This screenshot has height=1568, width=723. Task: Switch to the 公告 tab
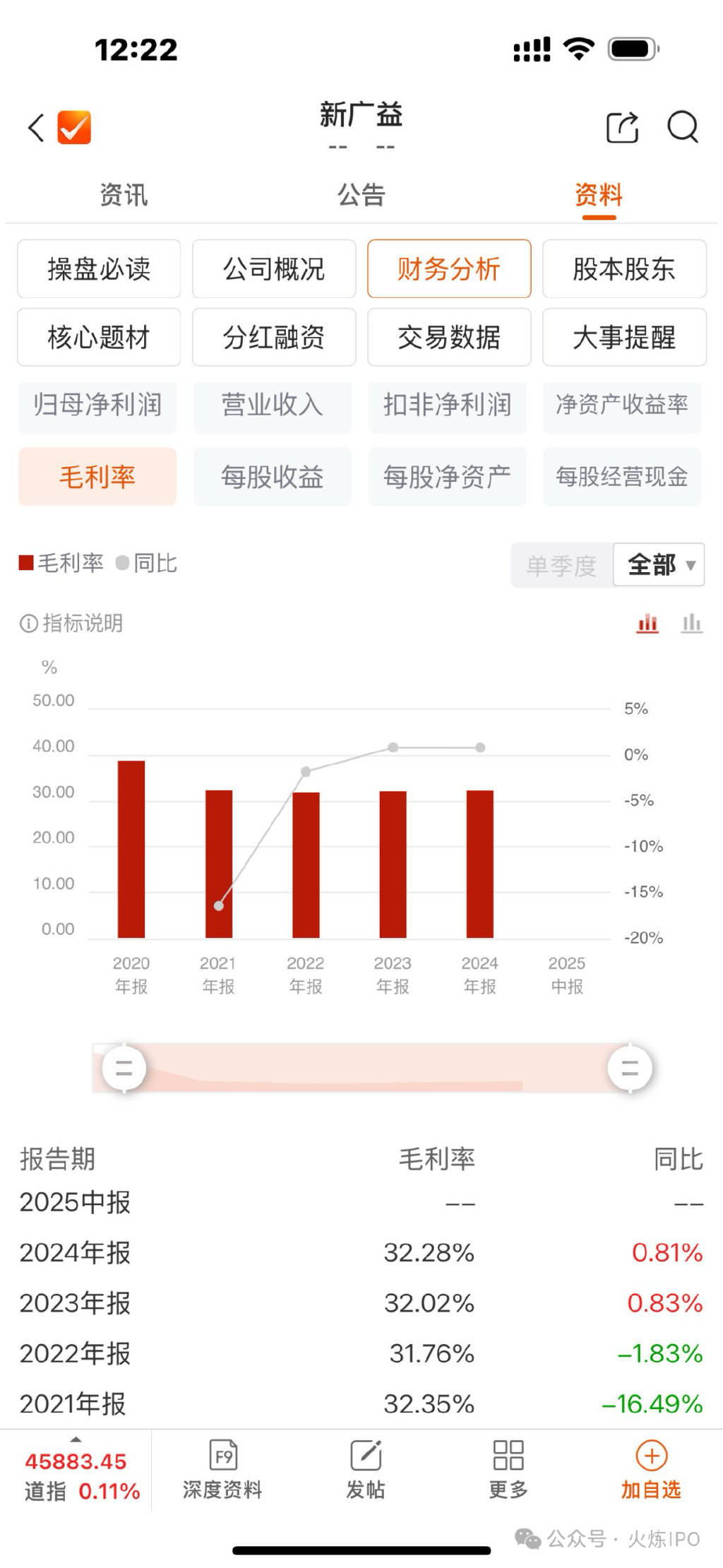[x=361, y=195]
